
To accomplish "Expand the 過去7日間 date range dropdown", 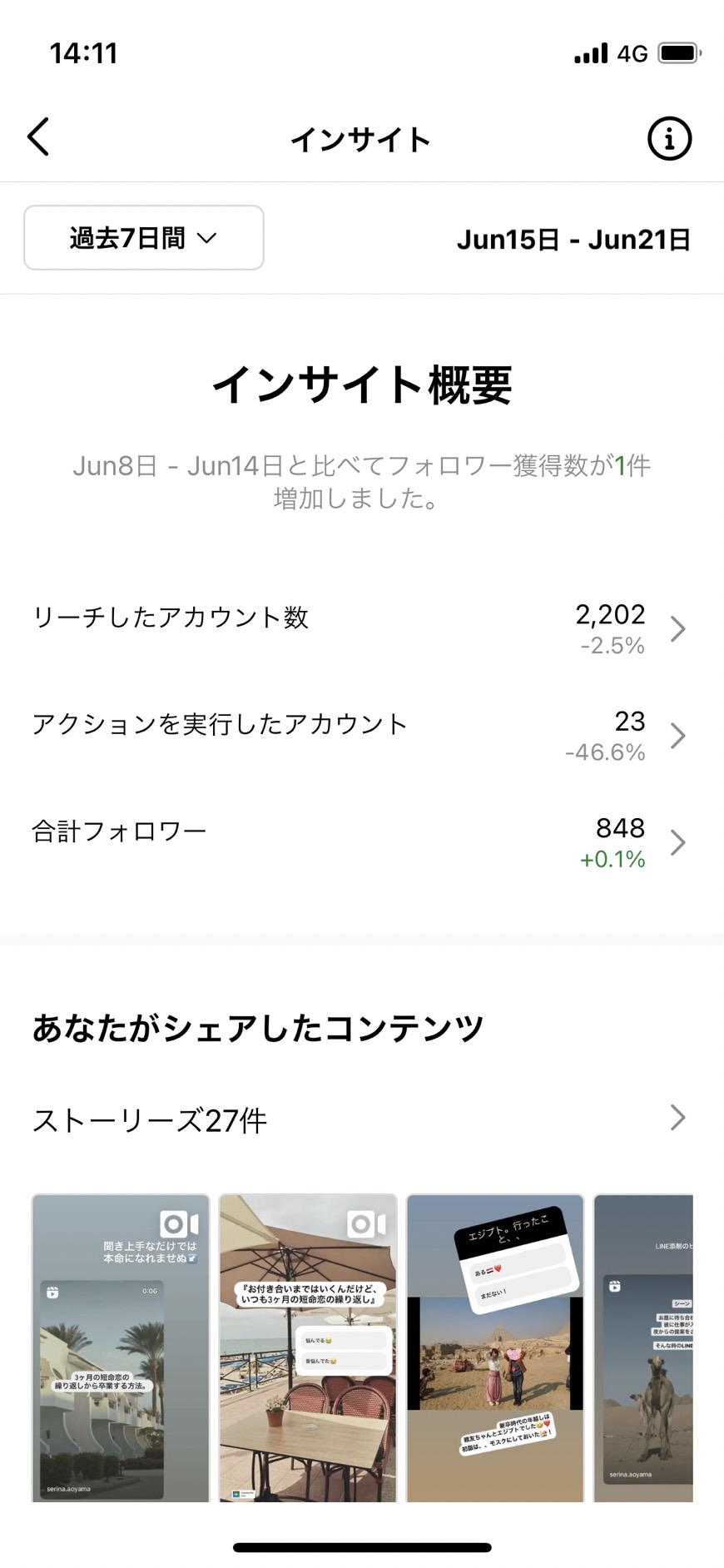I will pyautogui.click(x=144, y=238).
